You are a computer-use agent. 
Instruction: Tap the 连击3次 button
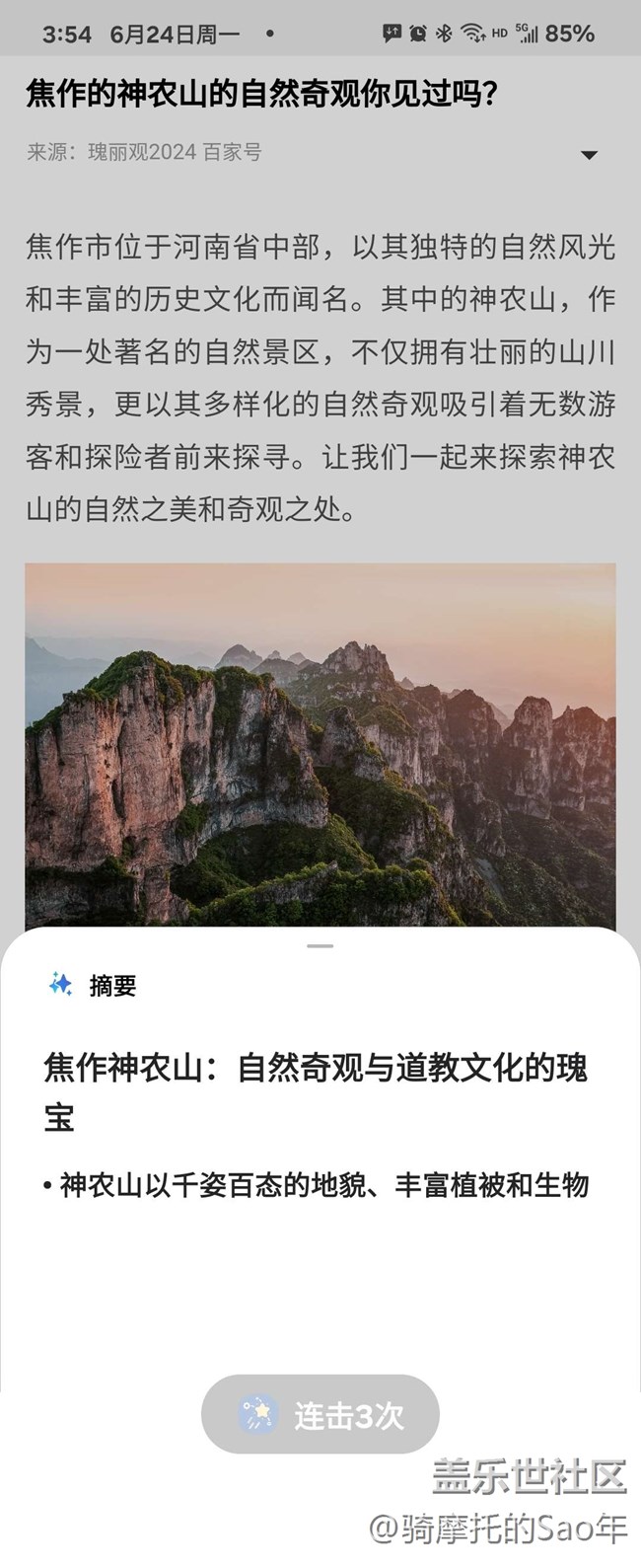[320, 1415]
